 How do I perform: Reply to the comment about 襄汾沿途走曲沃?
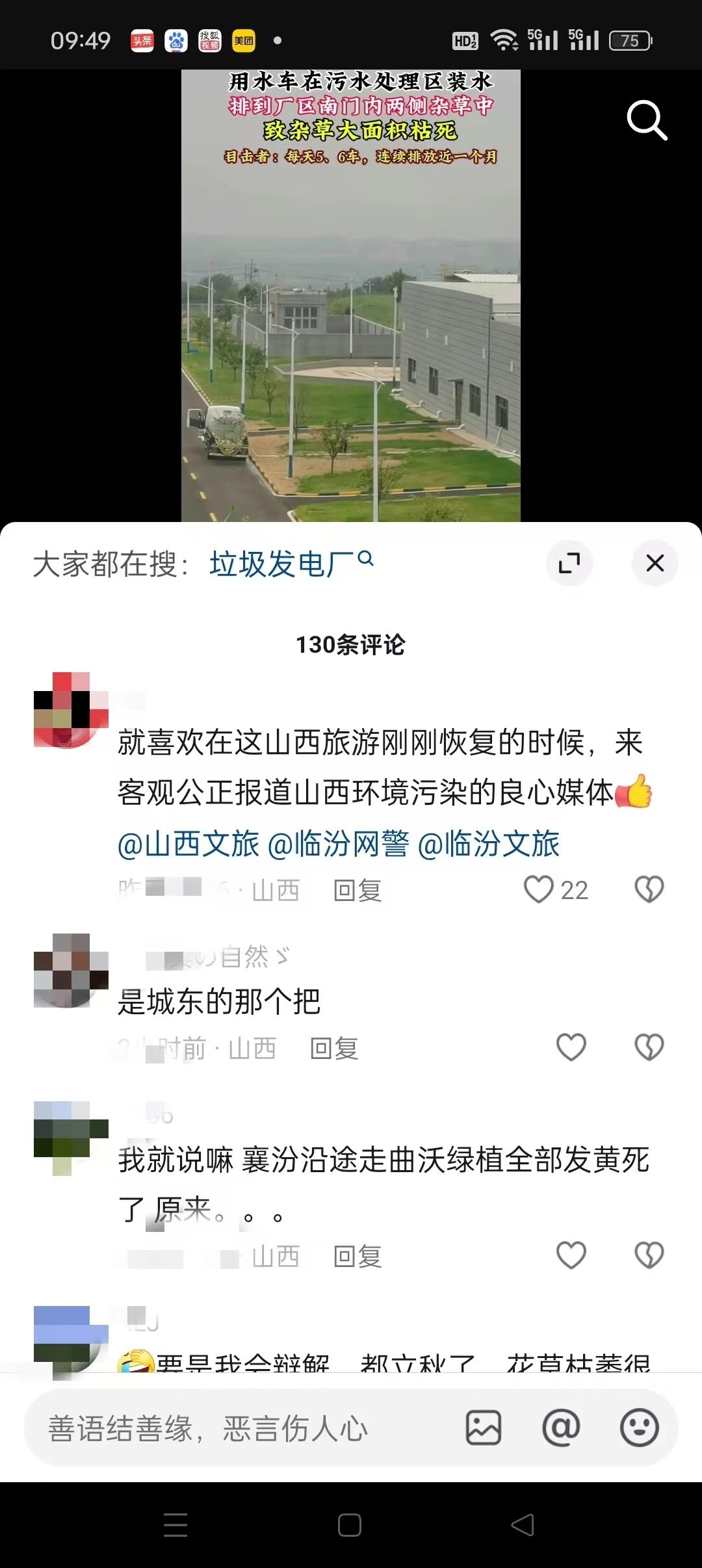(x=357, y=1256)
